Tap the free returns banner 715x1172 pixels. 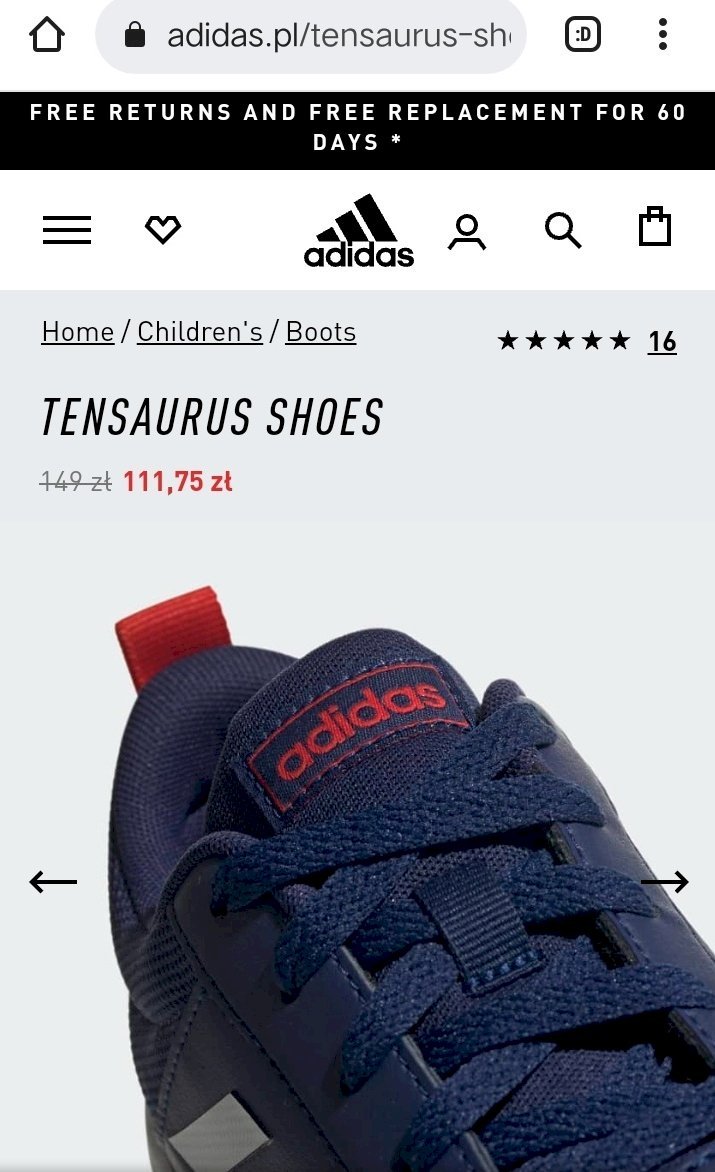357,130
